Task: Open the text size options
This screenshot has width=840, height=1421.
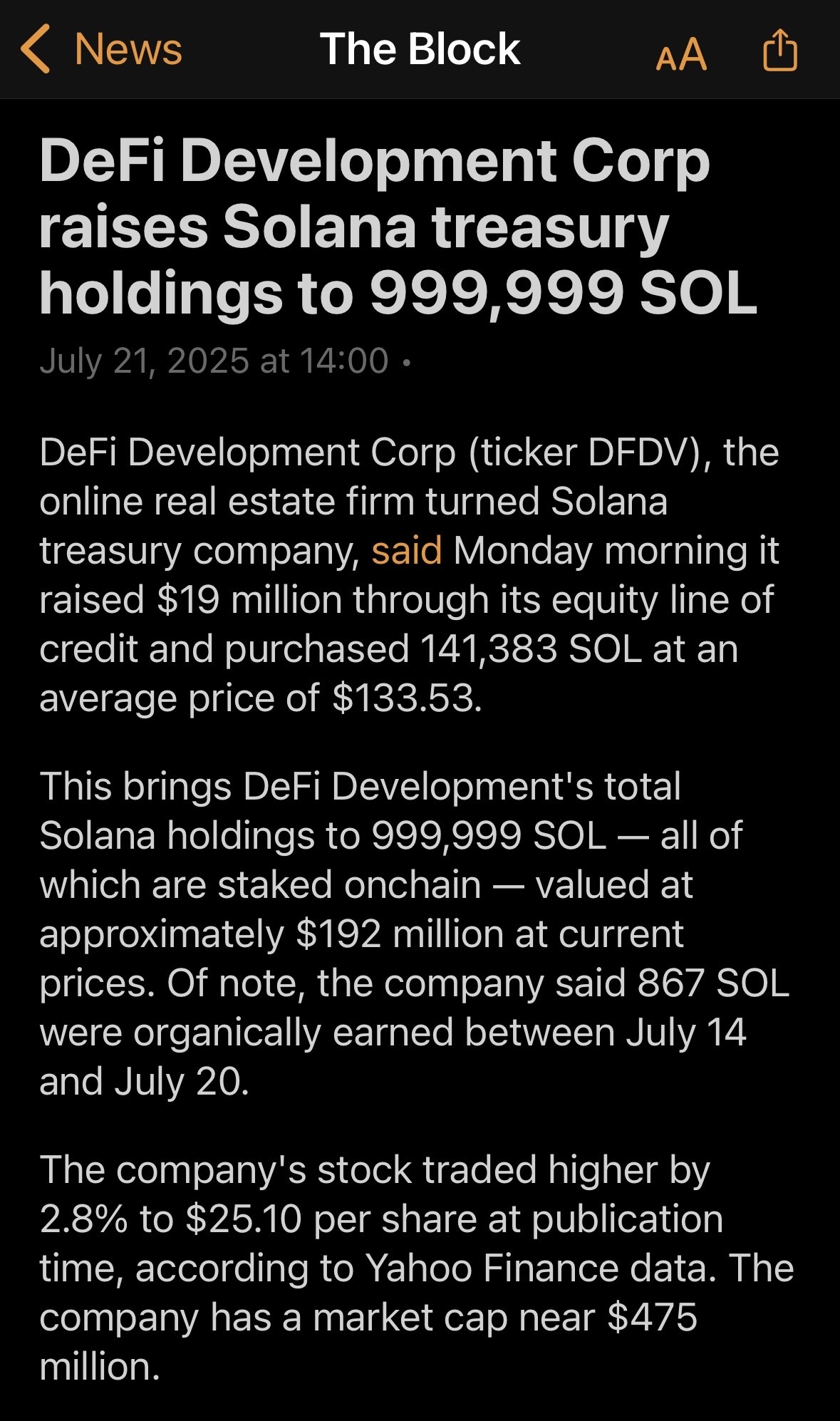Action: click(x=681, y=54)
